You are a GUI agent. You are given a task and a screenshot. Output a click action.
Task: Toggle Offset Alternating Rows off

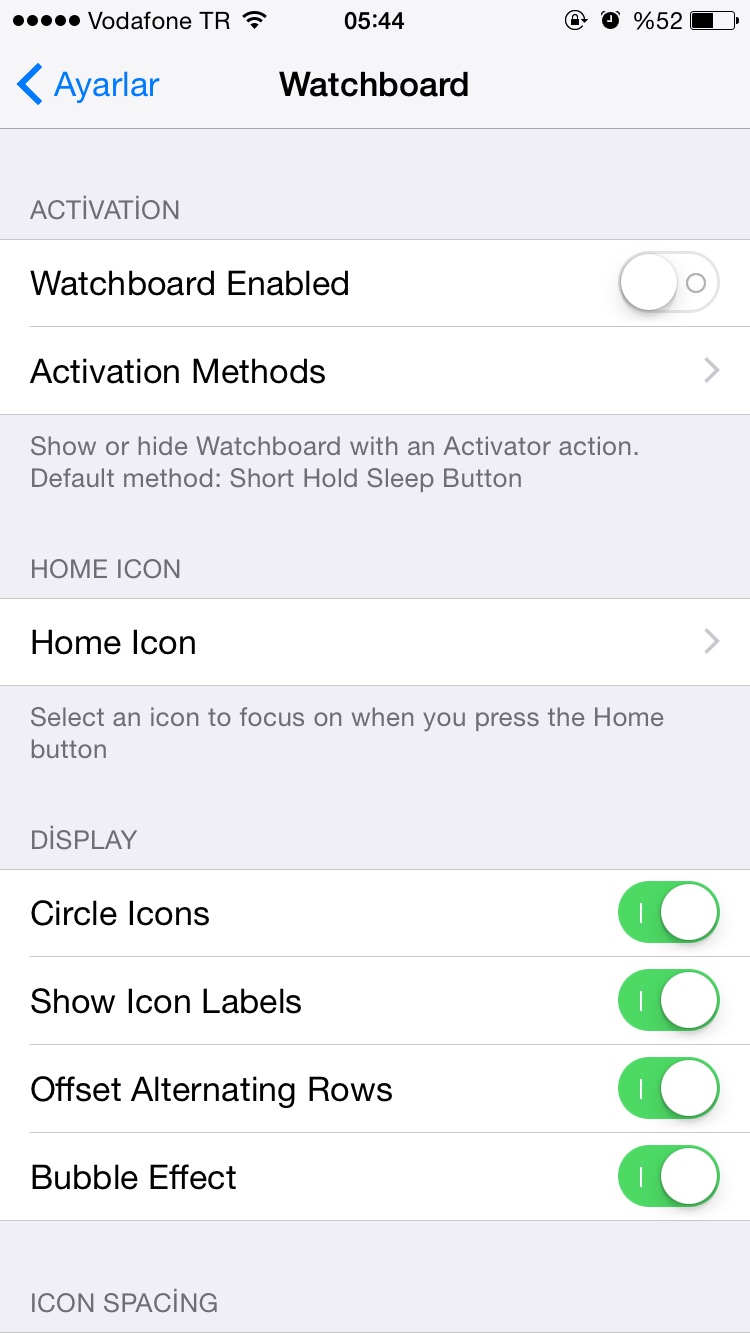(x=669, y=1089)
